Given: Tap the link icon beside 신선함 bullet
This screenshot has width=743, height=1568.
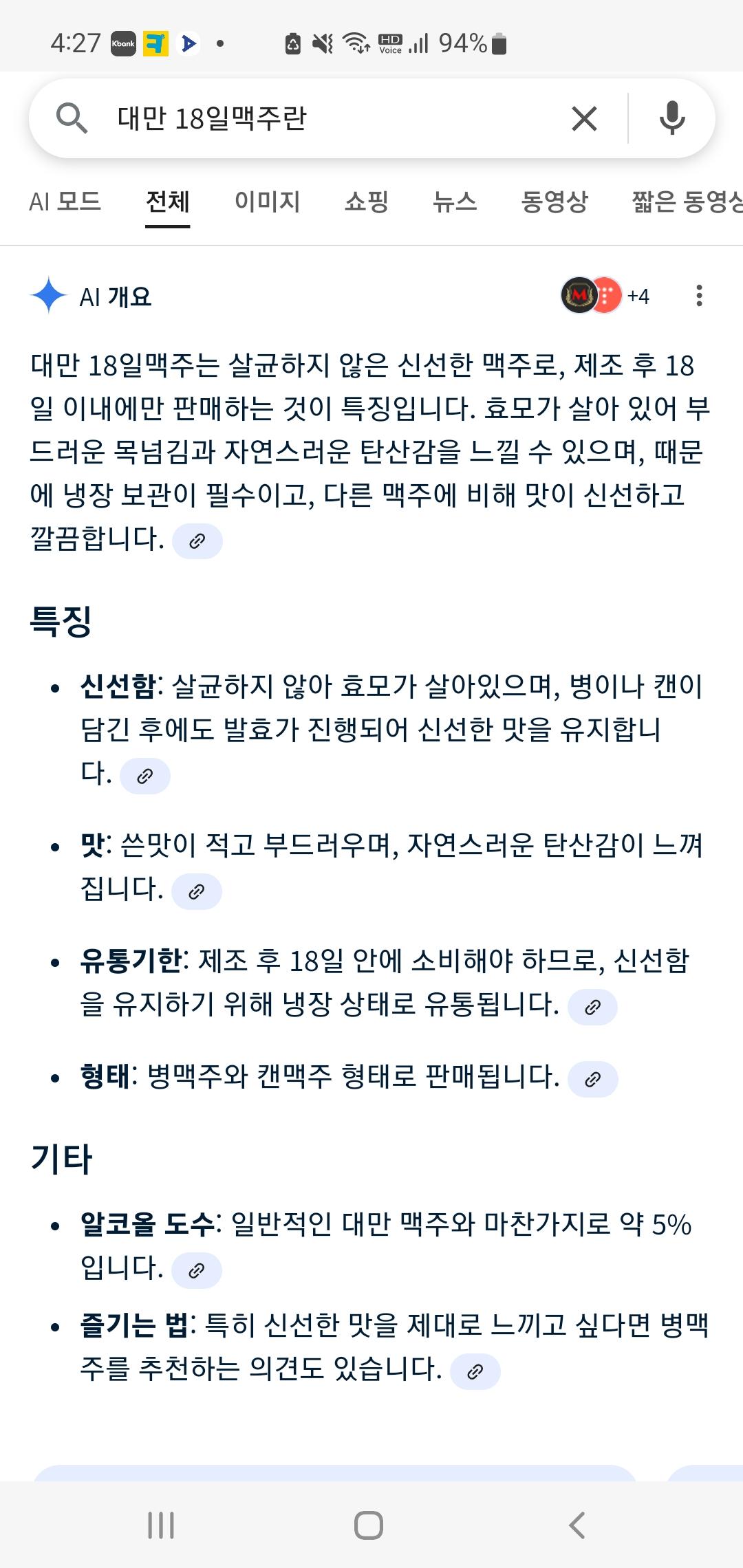Looking at the screenshot, I should pos(147,776).
